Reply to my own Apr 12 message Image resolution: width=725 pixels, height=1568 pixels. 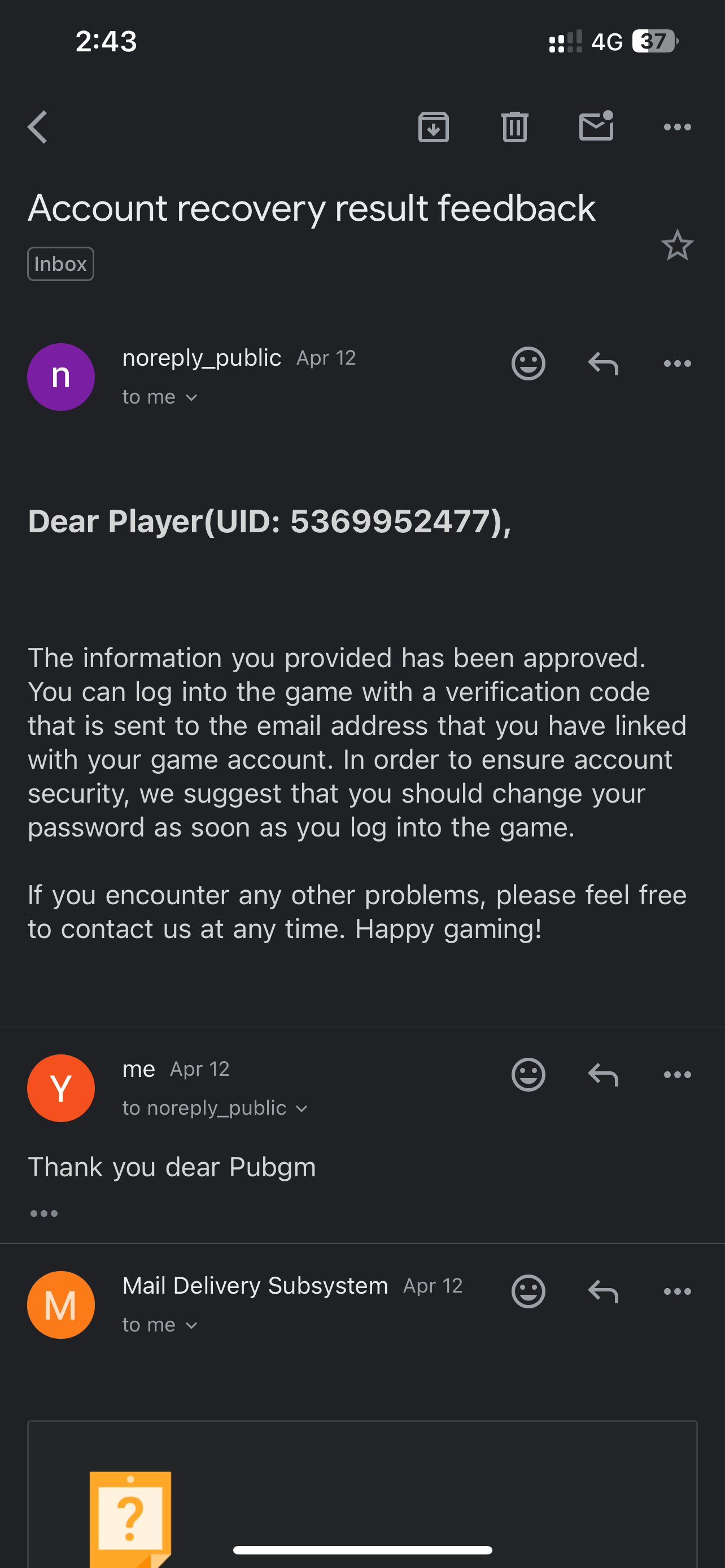click(x=602, y=1075)
